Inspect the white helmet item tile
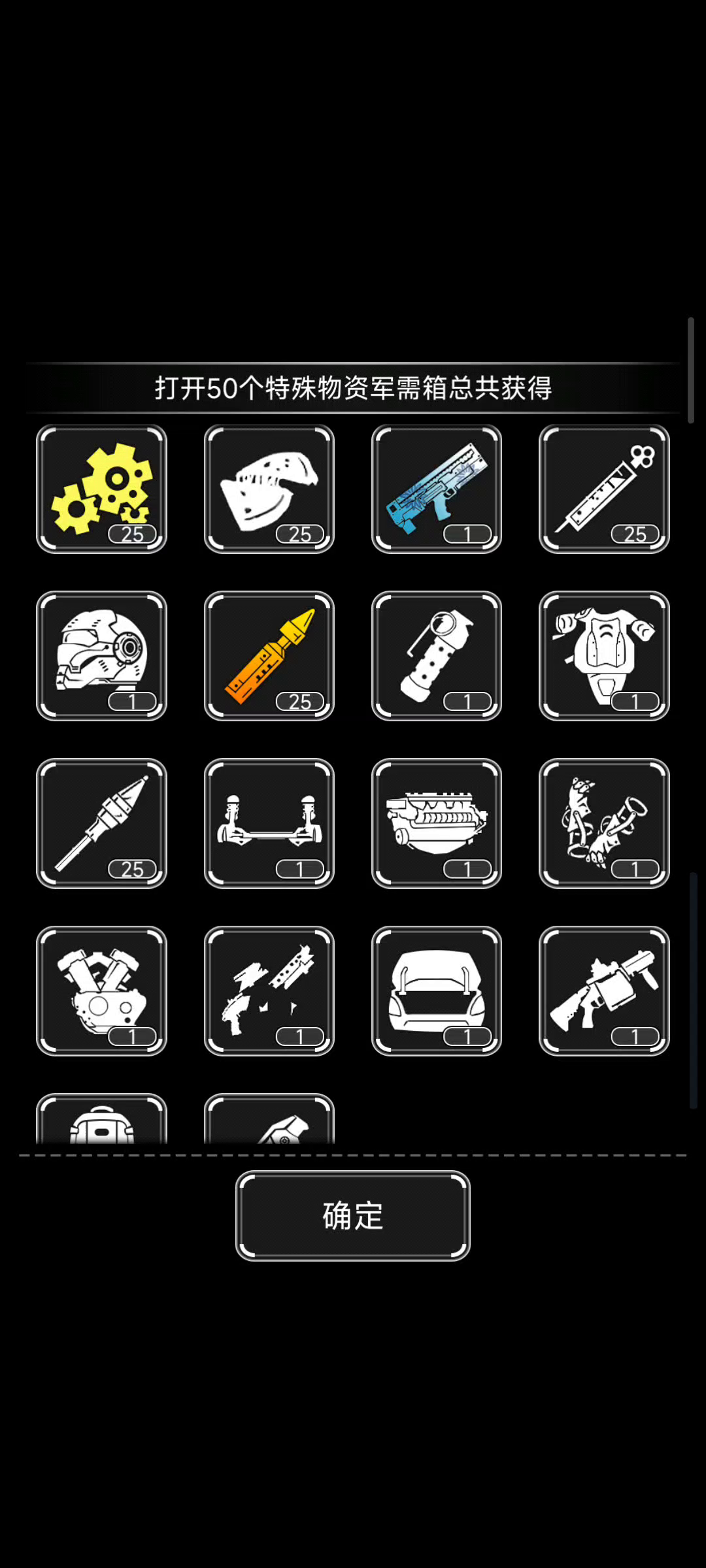Viewport: 706px width, 1568px height. [x=101, y=656]
